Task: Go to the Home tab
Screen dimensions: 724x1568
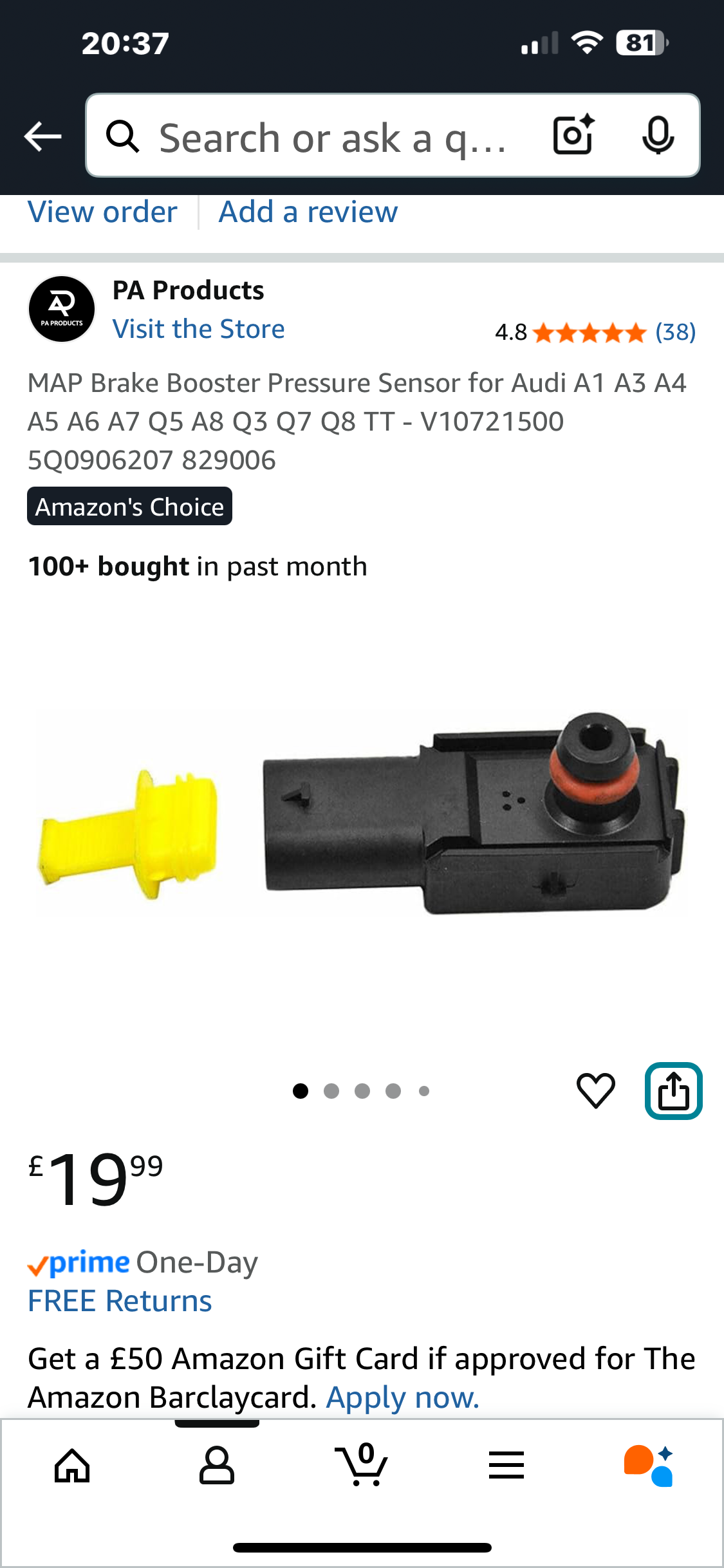Action: click(x=72, y=1466)
